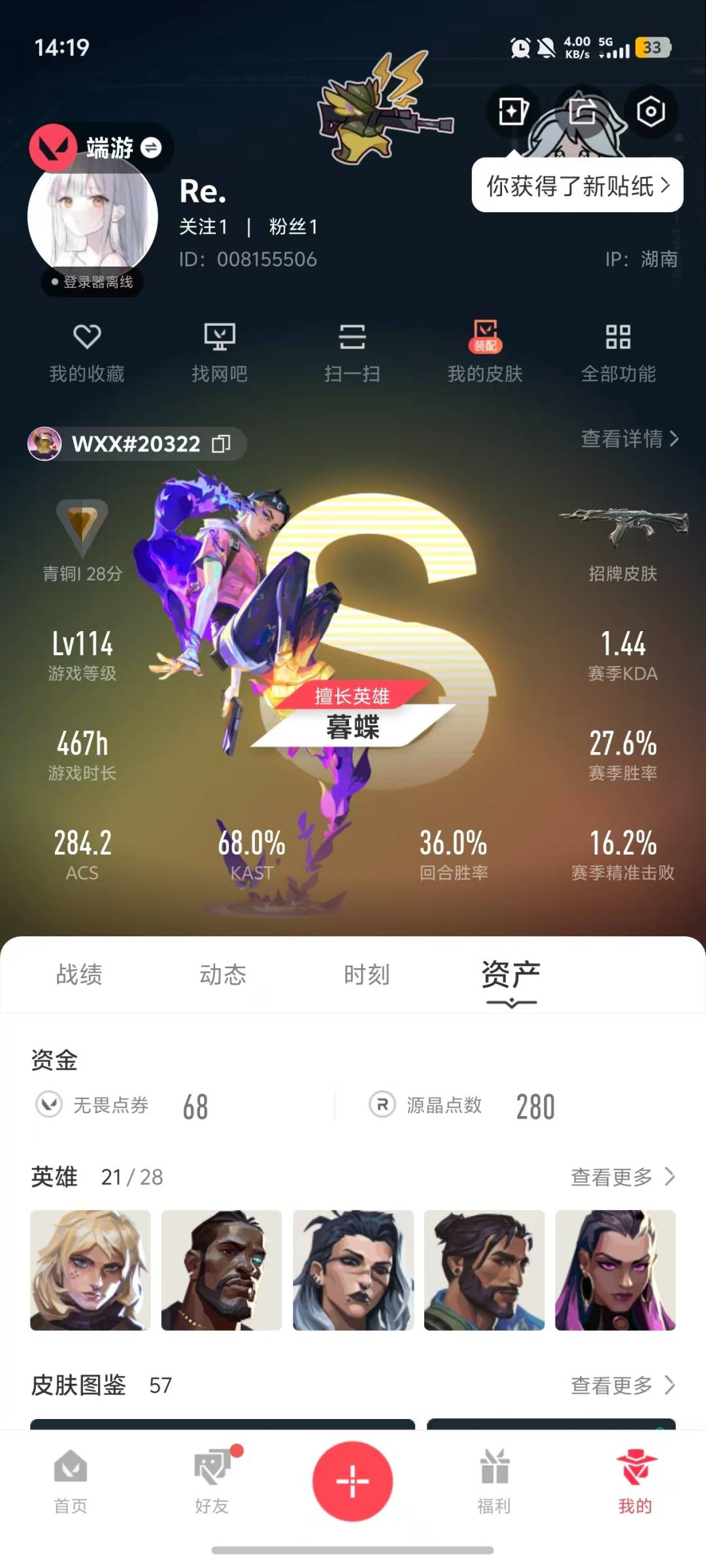Open the card sticker icon top right

[x=512, y=112]
